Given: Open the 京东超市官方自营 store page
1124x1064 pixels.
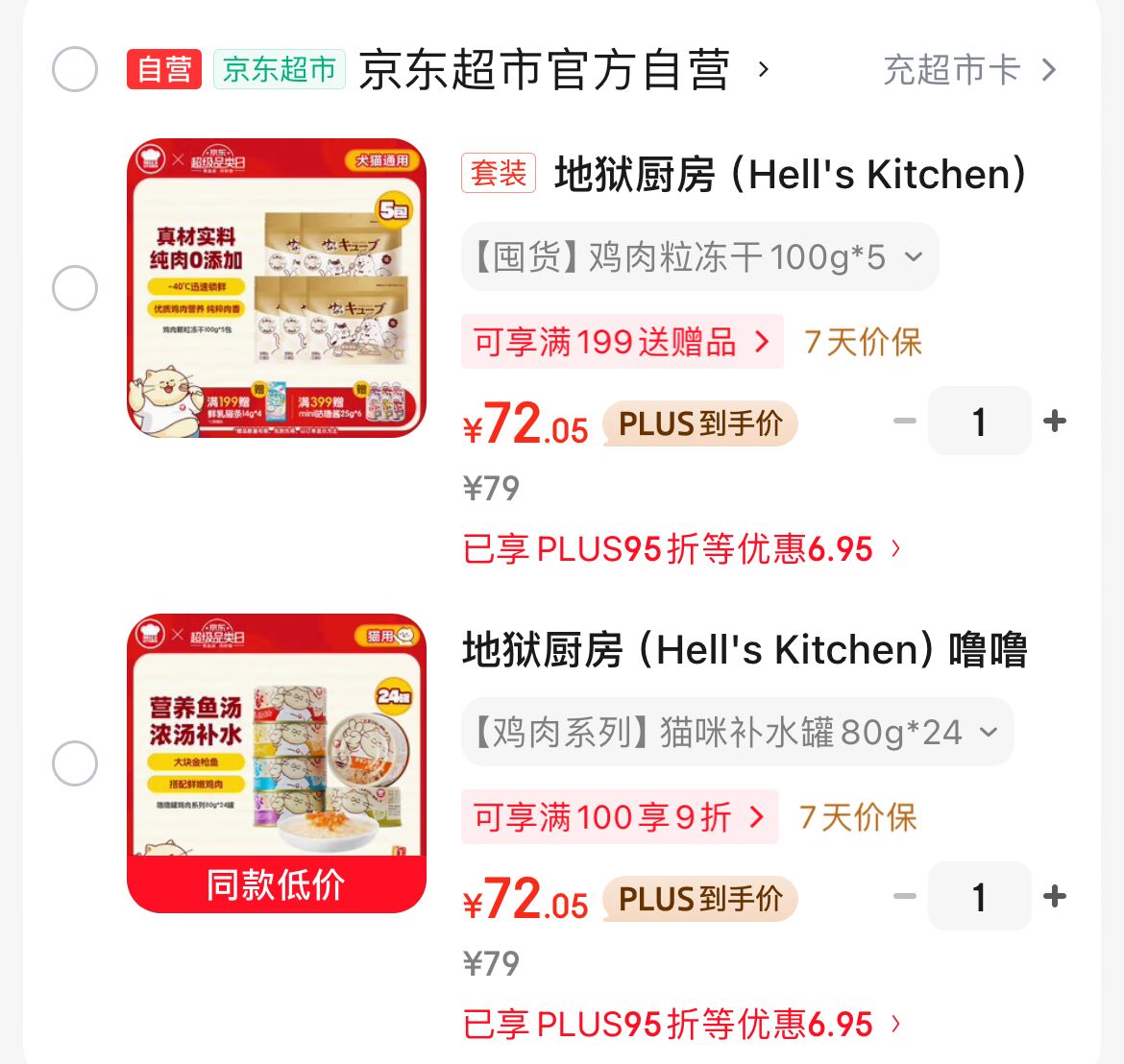Looking at the screenshot, I should pyautogui.click(x=545, y=70).
